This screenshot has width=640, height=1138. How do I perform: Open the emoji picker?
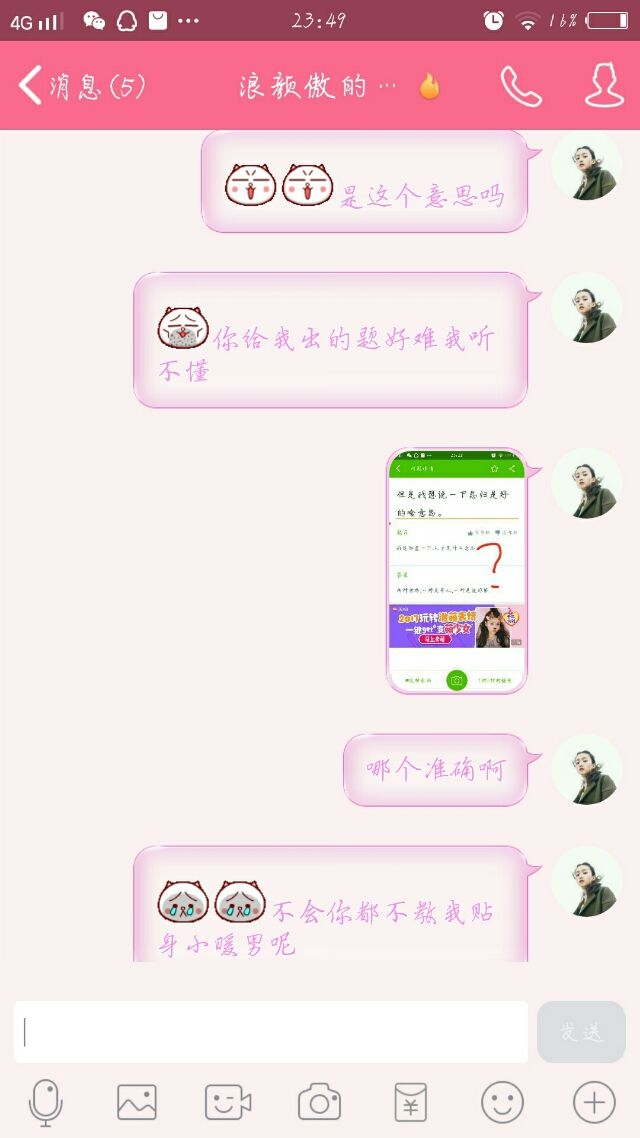click(x=502, y=1102)
